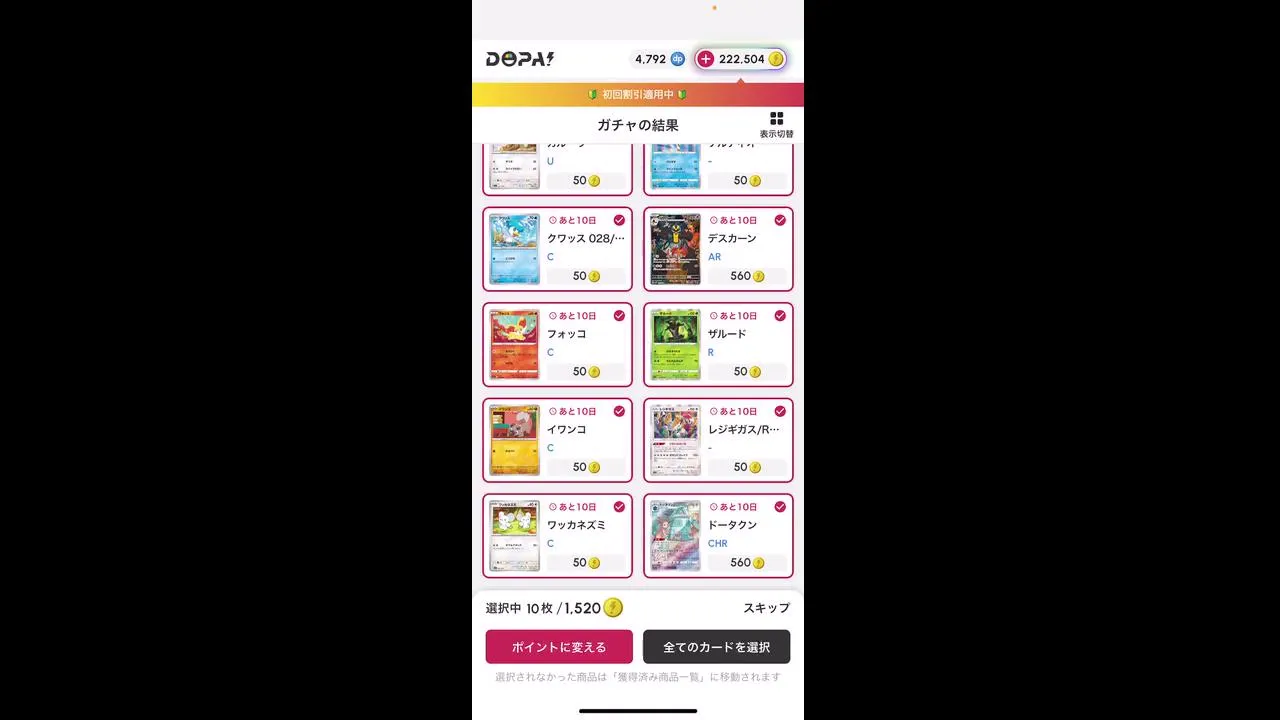Uncheck the デスカーン card
The image size is (1280, 720).
780,220
